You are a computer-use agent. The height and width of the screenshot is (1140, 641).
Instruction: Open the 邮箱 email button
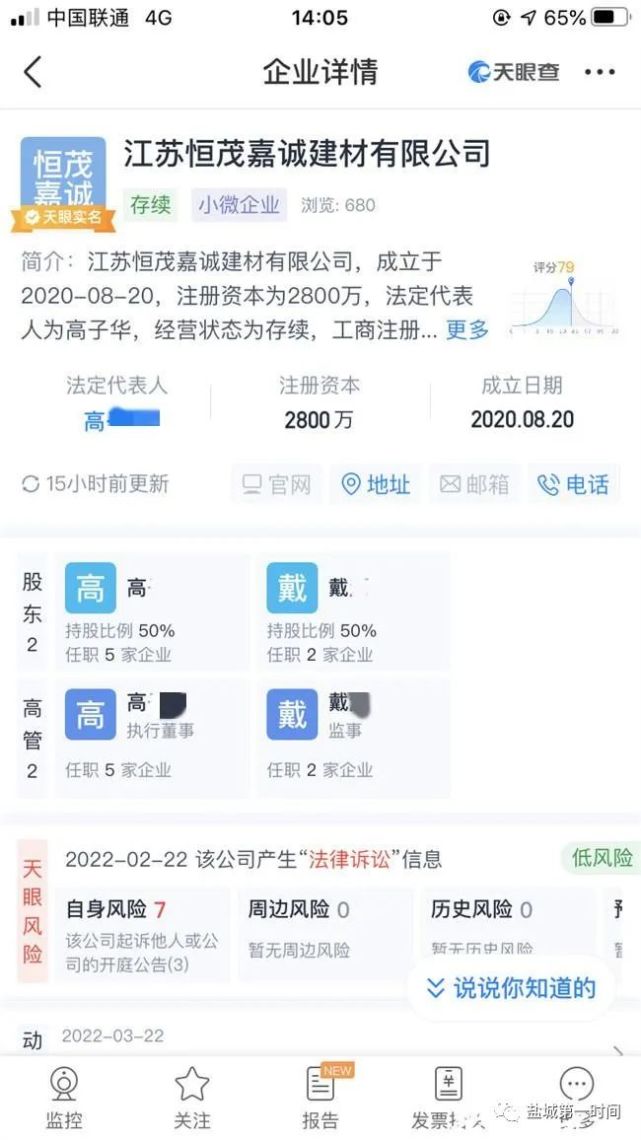[474, 484]
